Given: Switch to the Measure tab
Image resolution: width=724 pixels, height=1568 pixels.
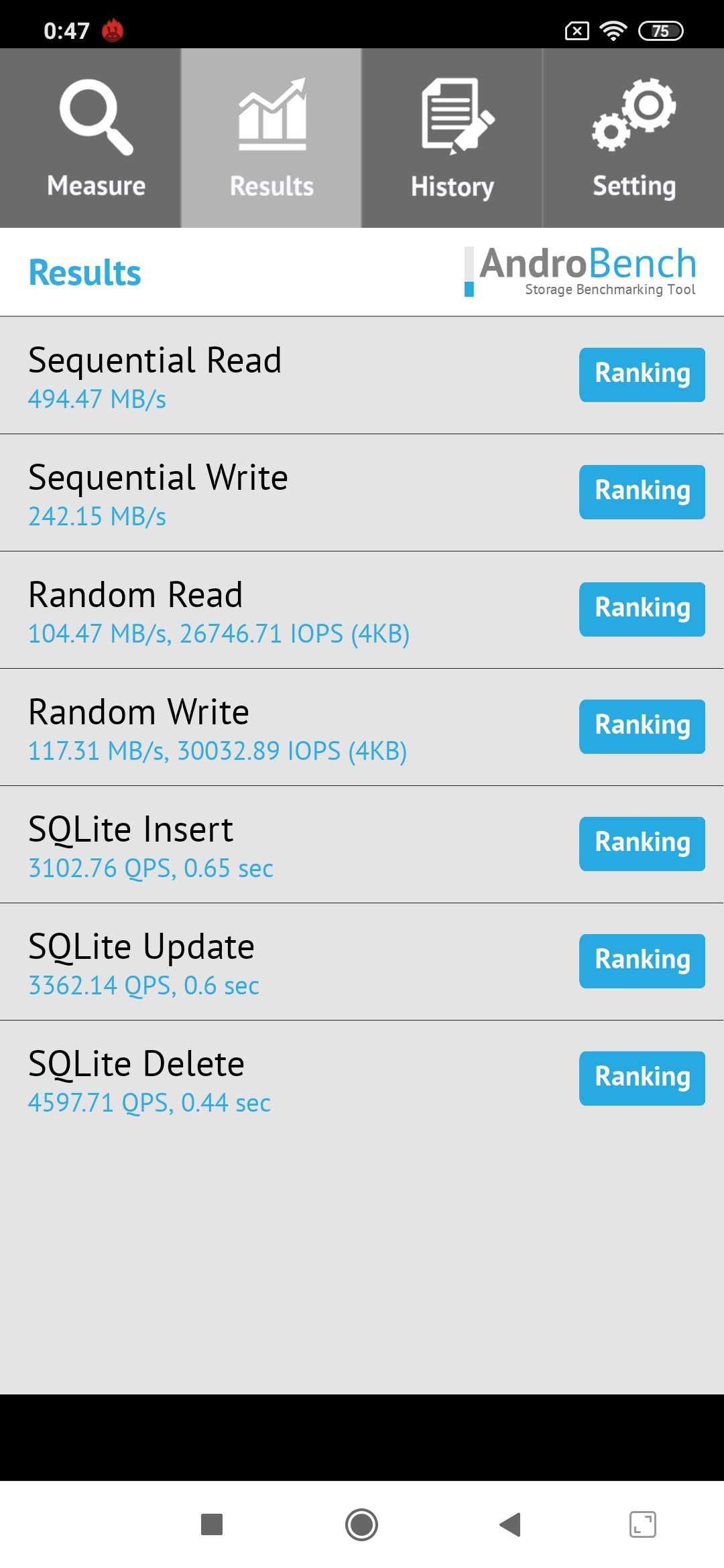Looking at the screenshot, I should [90, 138].
